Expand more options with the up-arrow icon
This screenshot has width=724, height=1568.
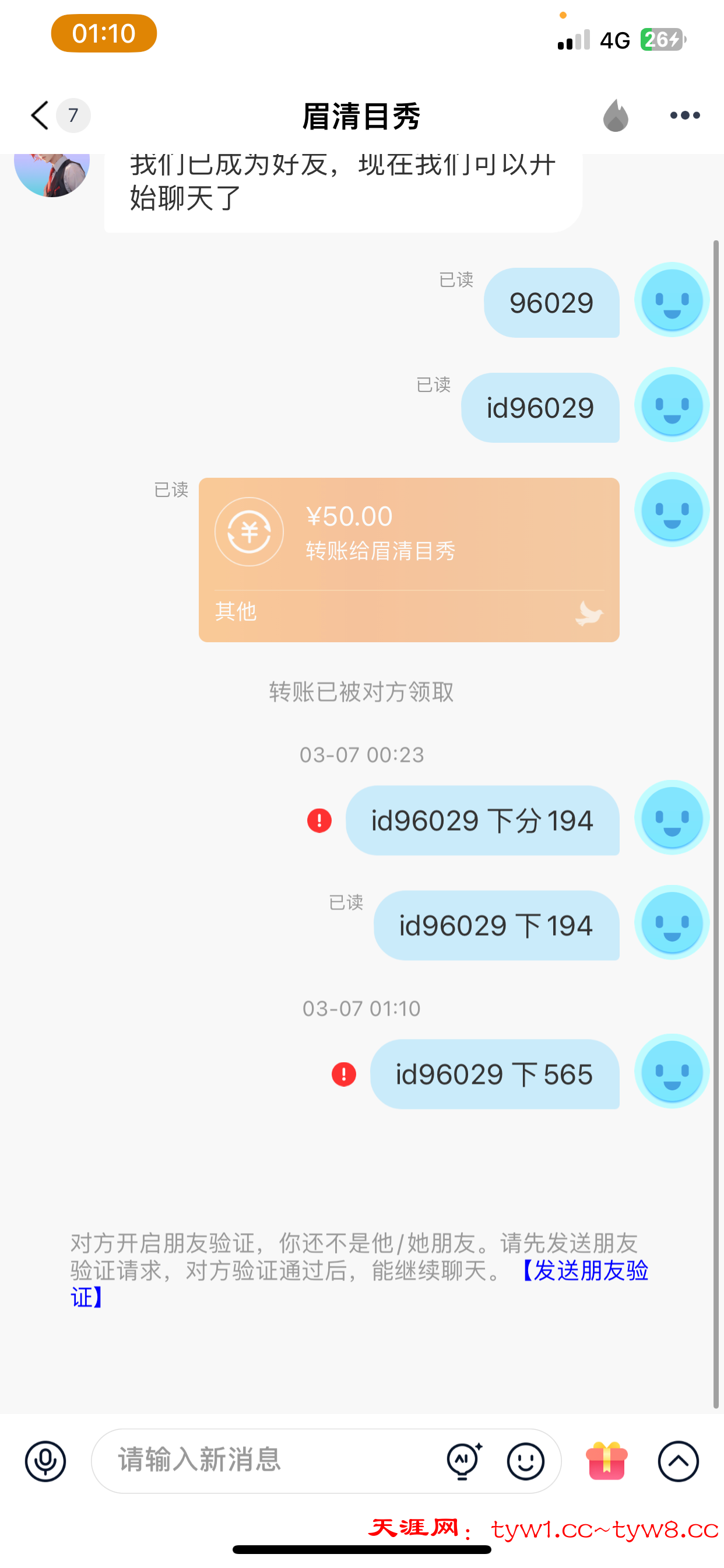[679, 1461]
